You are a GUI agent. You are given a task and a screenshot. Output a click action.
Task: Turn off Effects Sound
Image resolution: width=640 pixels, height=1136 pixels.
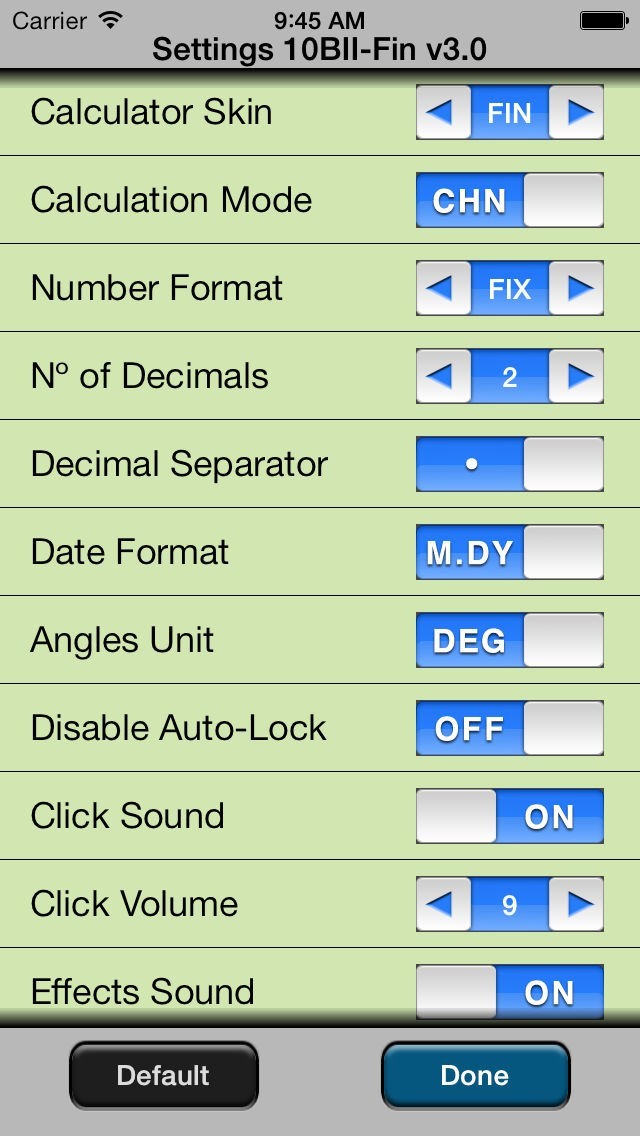pos(510,991)
